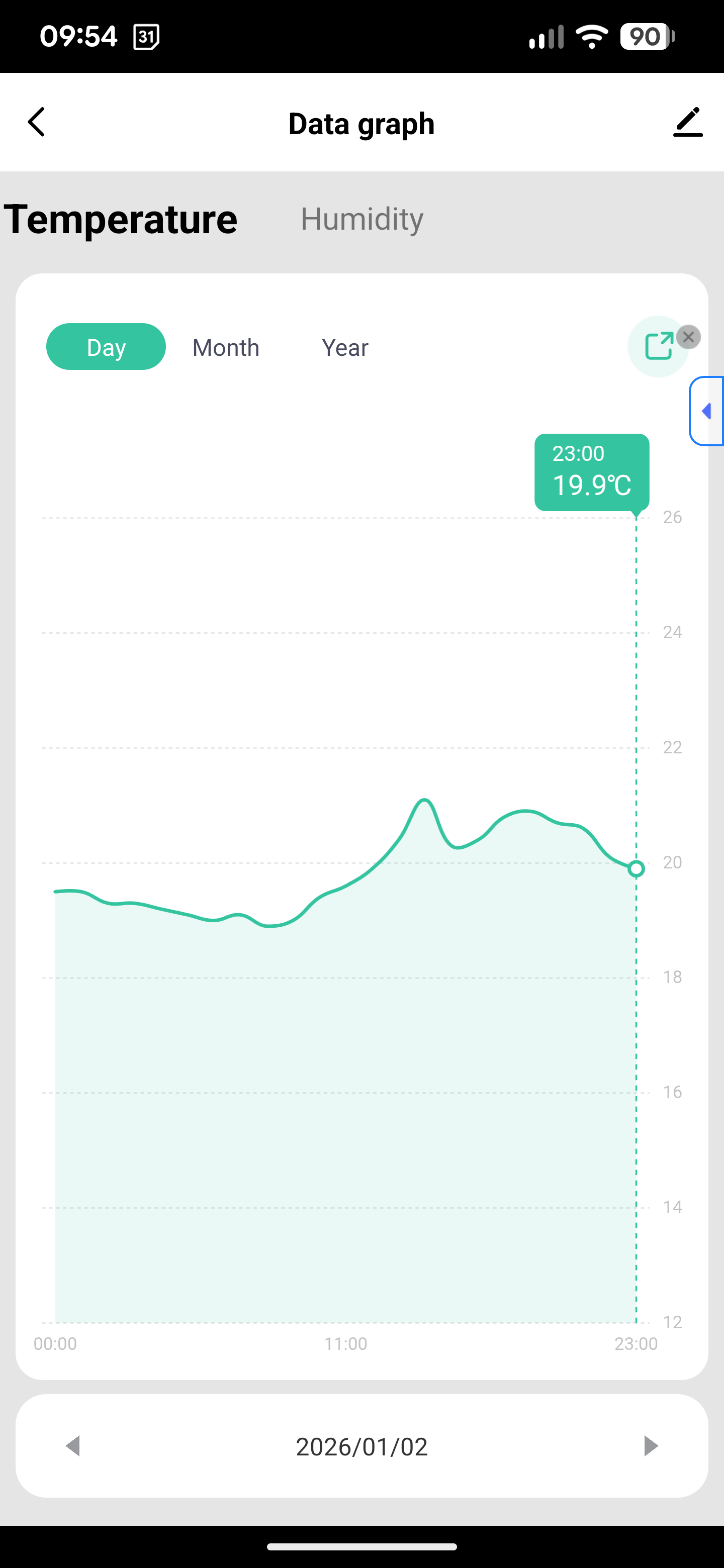Open the date picker for 2026/01/02
Screen dimensions: 724x1568
[361, 1446]
